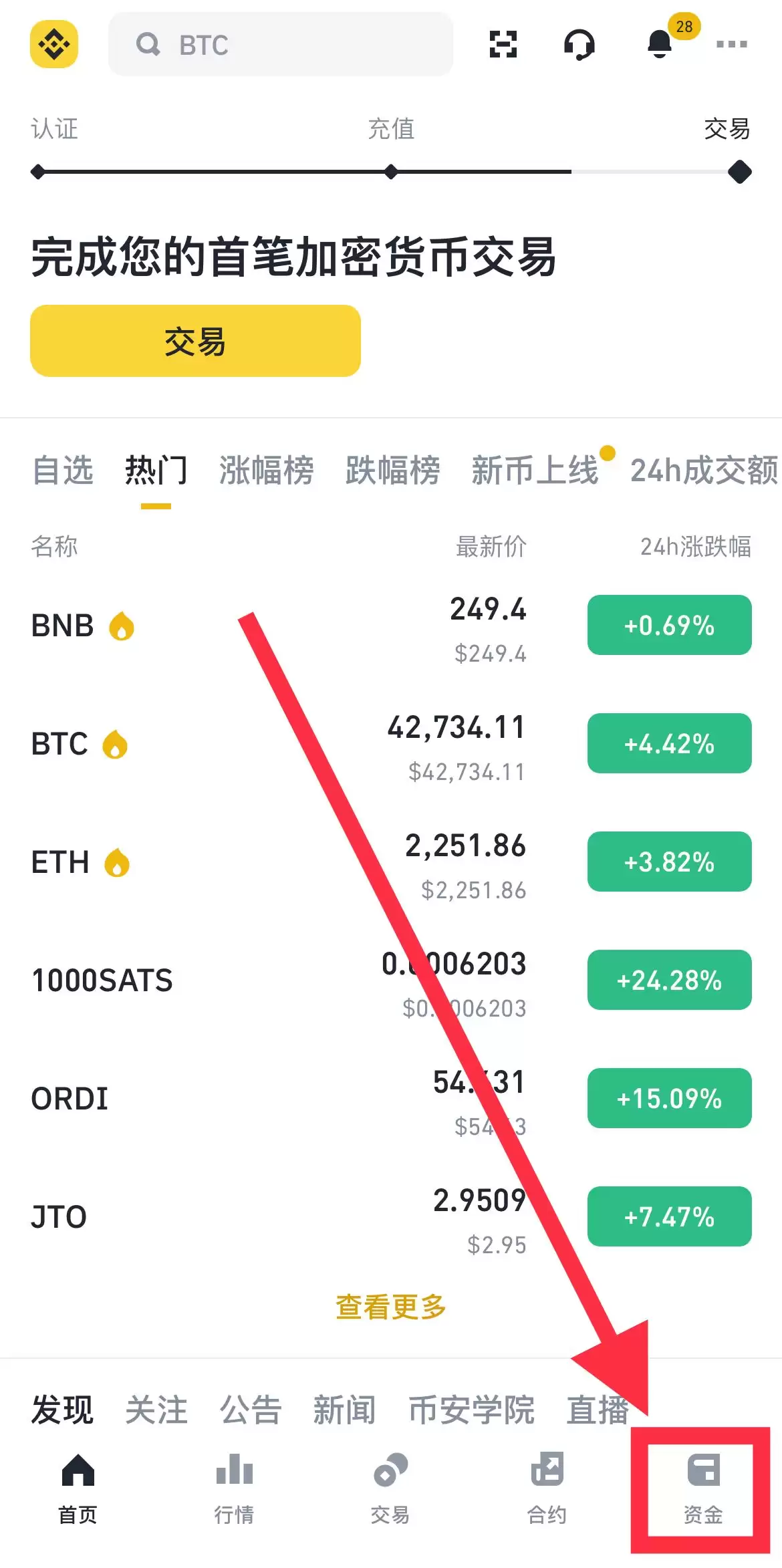The image size is (782, 1568).
Task: Select the 自选 watchlist tab
Action: [63, 471]
